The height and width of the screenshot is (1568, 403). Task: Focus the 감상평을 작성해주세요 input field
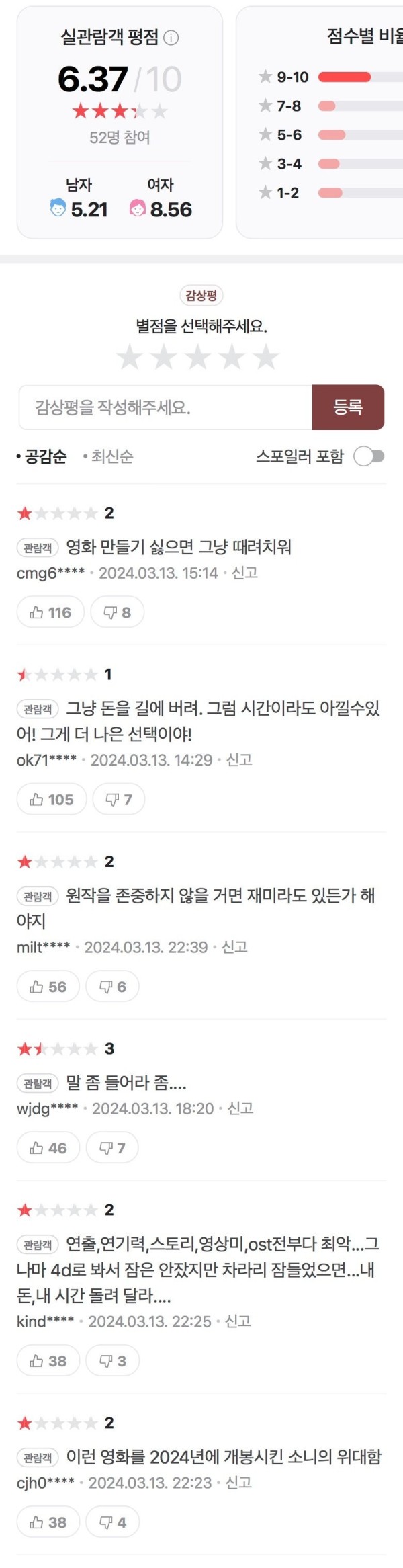pos(165,407)
